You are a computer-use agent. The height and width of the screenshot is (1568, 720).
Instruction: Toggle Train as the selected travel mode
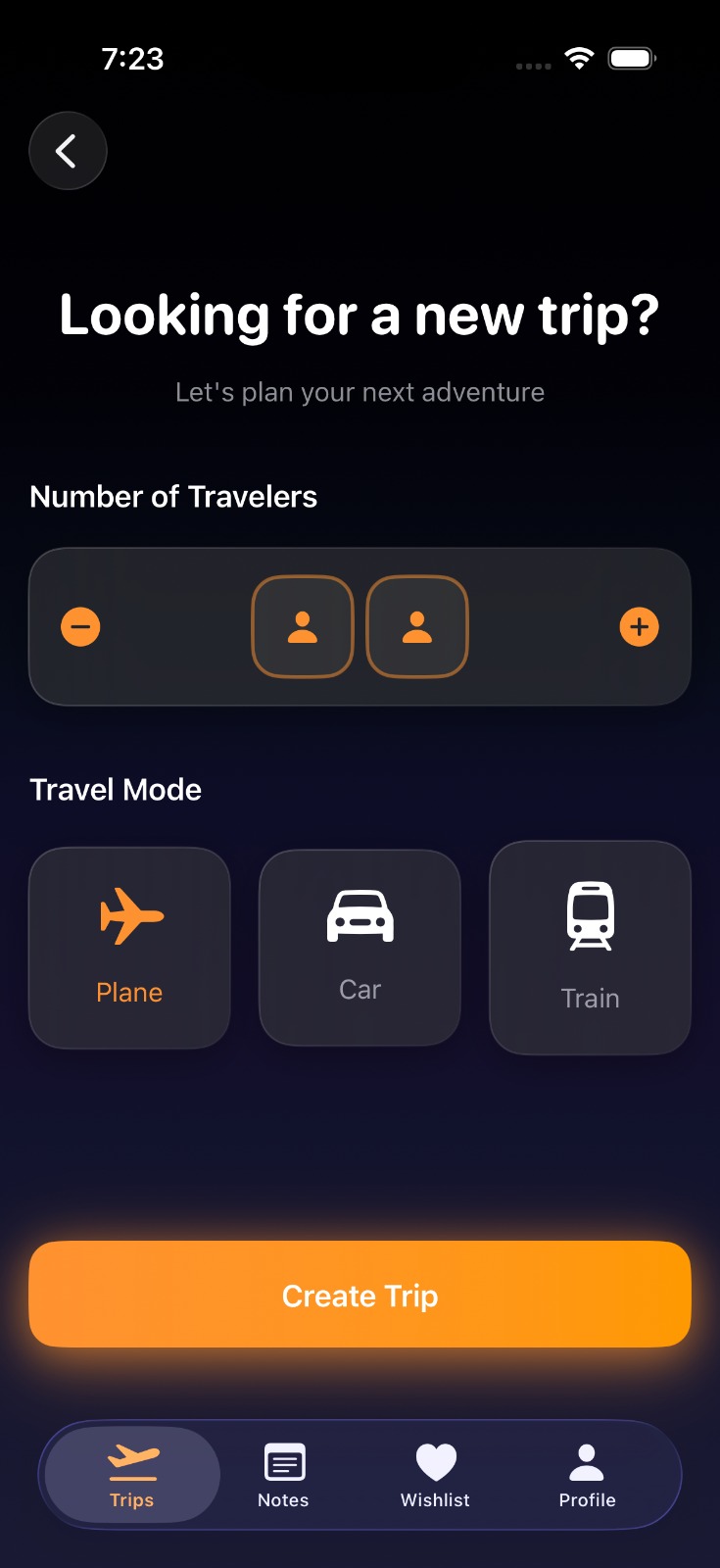pyautogui.click(x=589, y=946)
